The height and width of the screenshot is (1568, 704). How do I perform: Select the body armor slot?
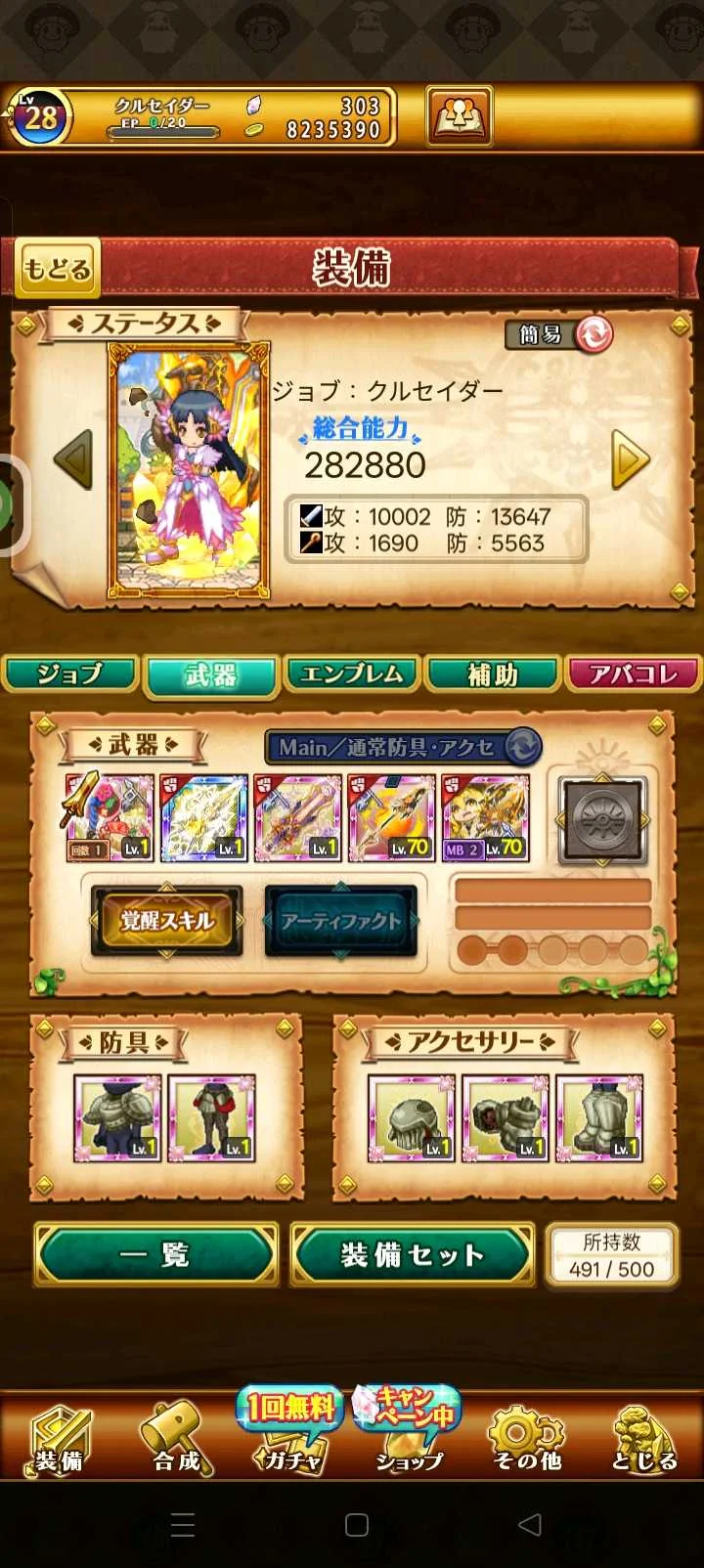(x=117, y=1118)
